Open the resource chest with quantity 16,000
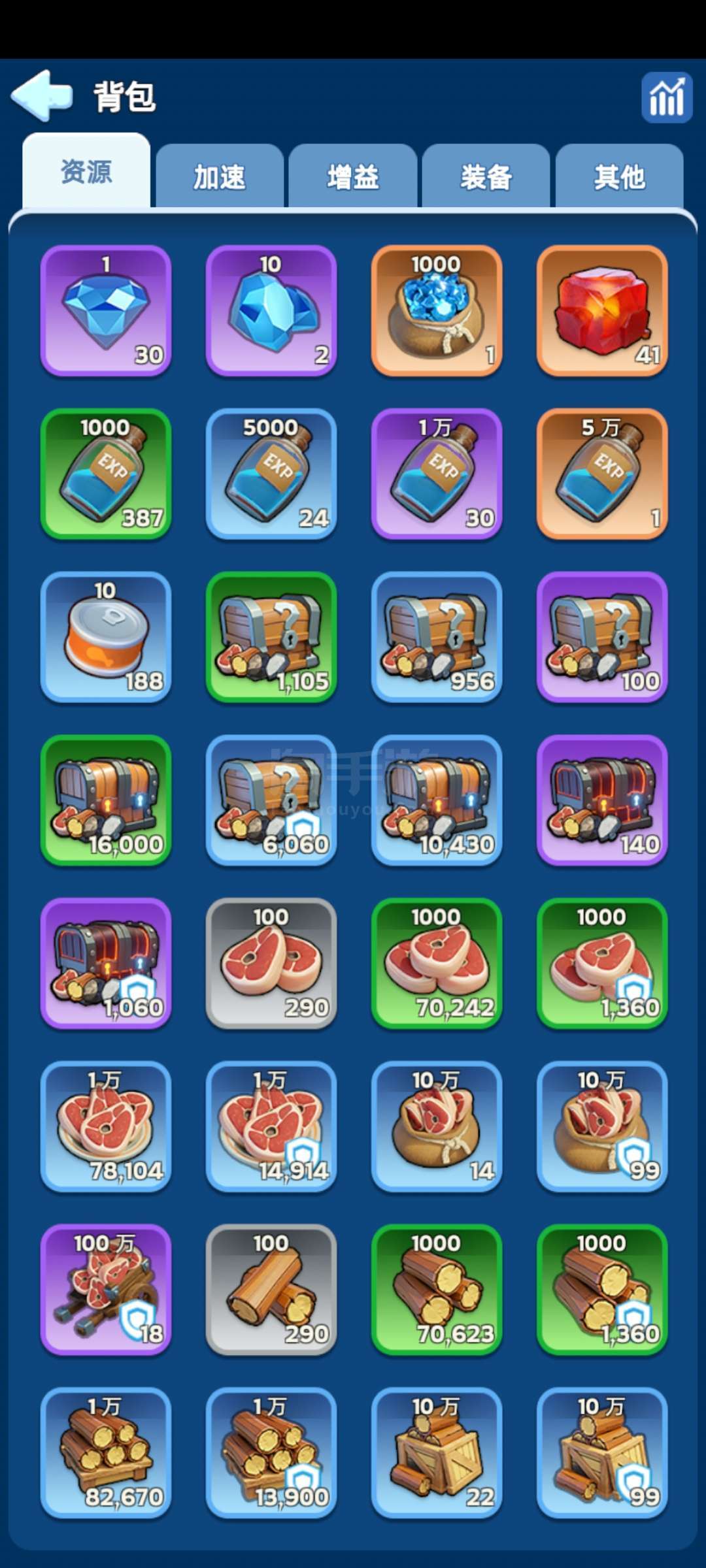 [106, 800]
